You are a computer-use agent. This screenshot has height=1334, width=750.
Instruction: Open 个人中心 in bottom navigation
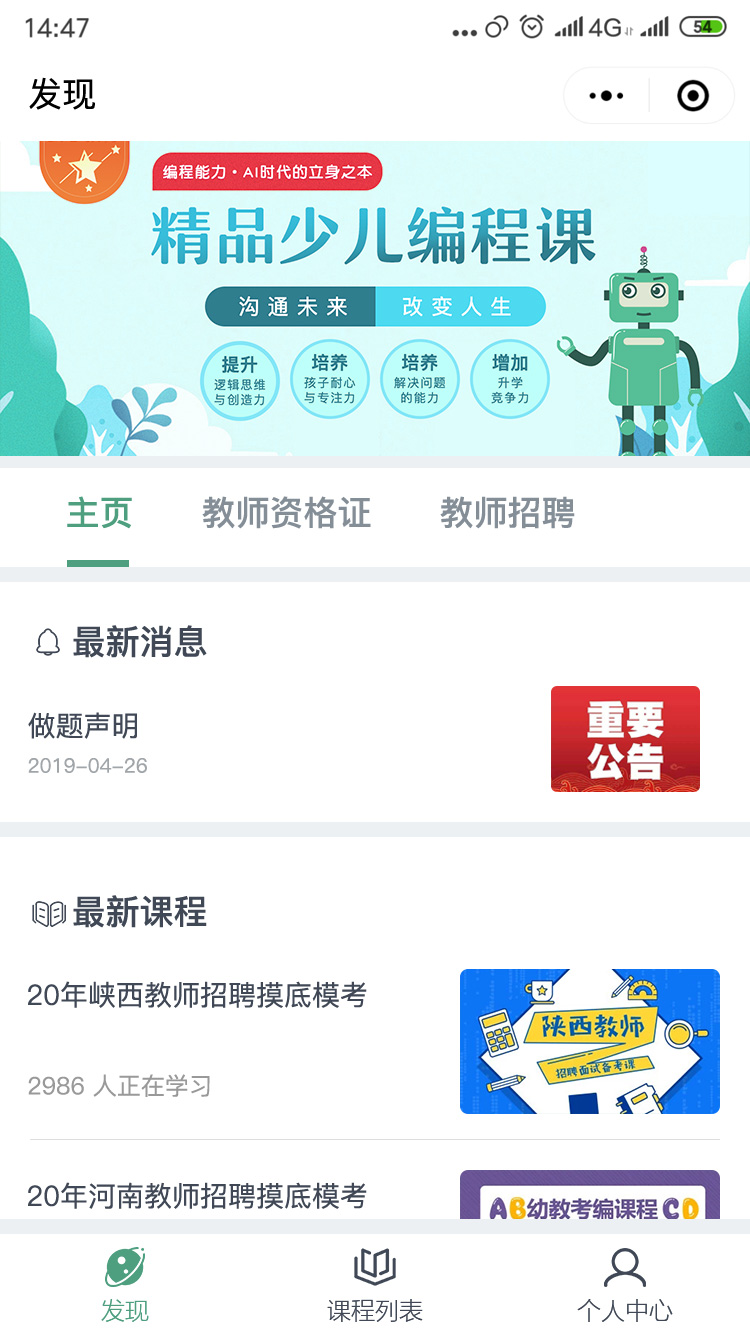[x=625, y=1285]
